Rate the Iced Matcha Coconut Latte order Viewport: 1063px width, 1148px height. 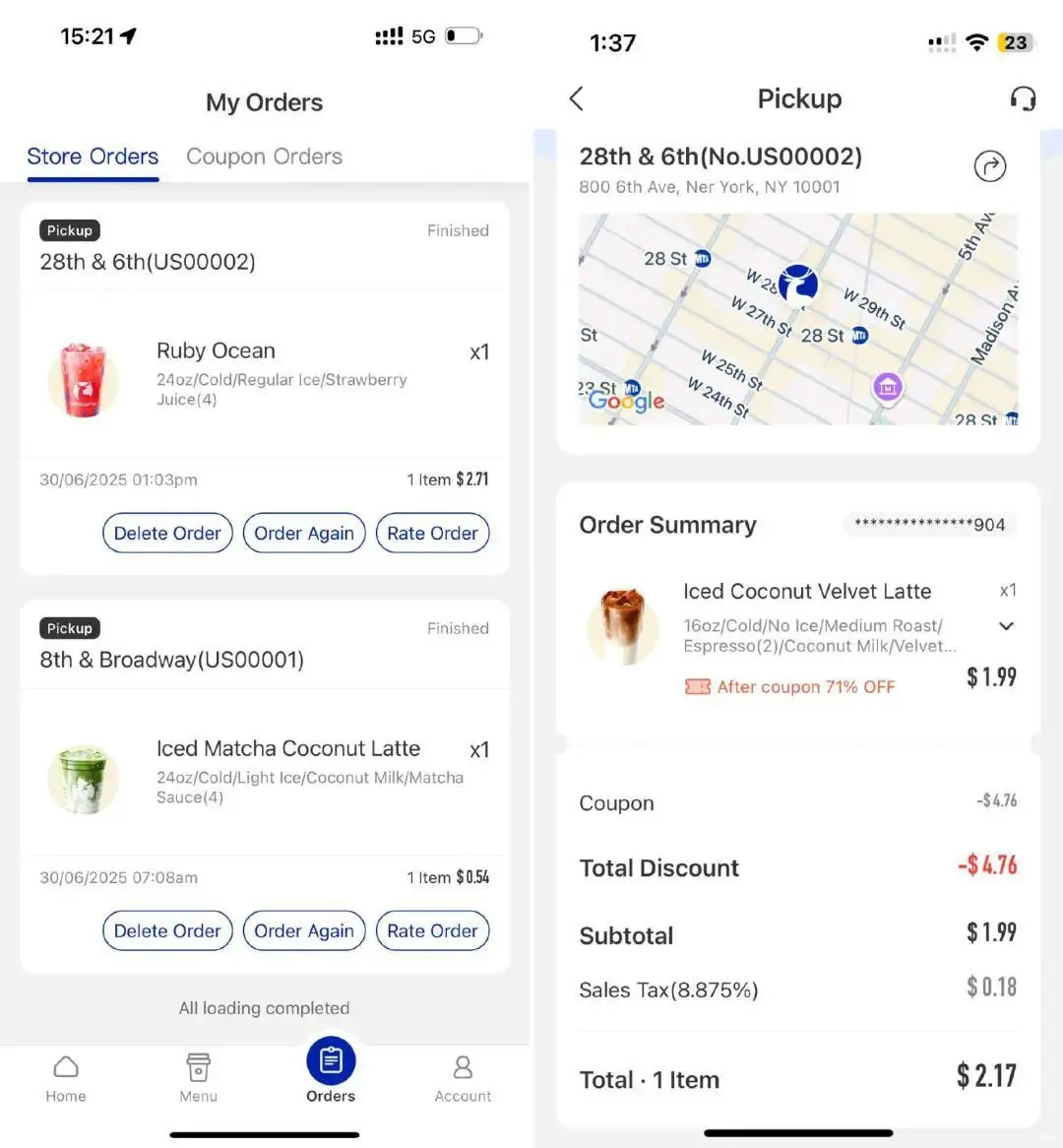point(432,930)
